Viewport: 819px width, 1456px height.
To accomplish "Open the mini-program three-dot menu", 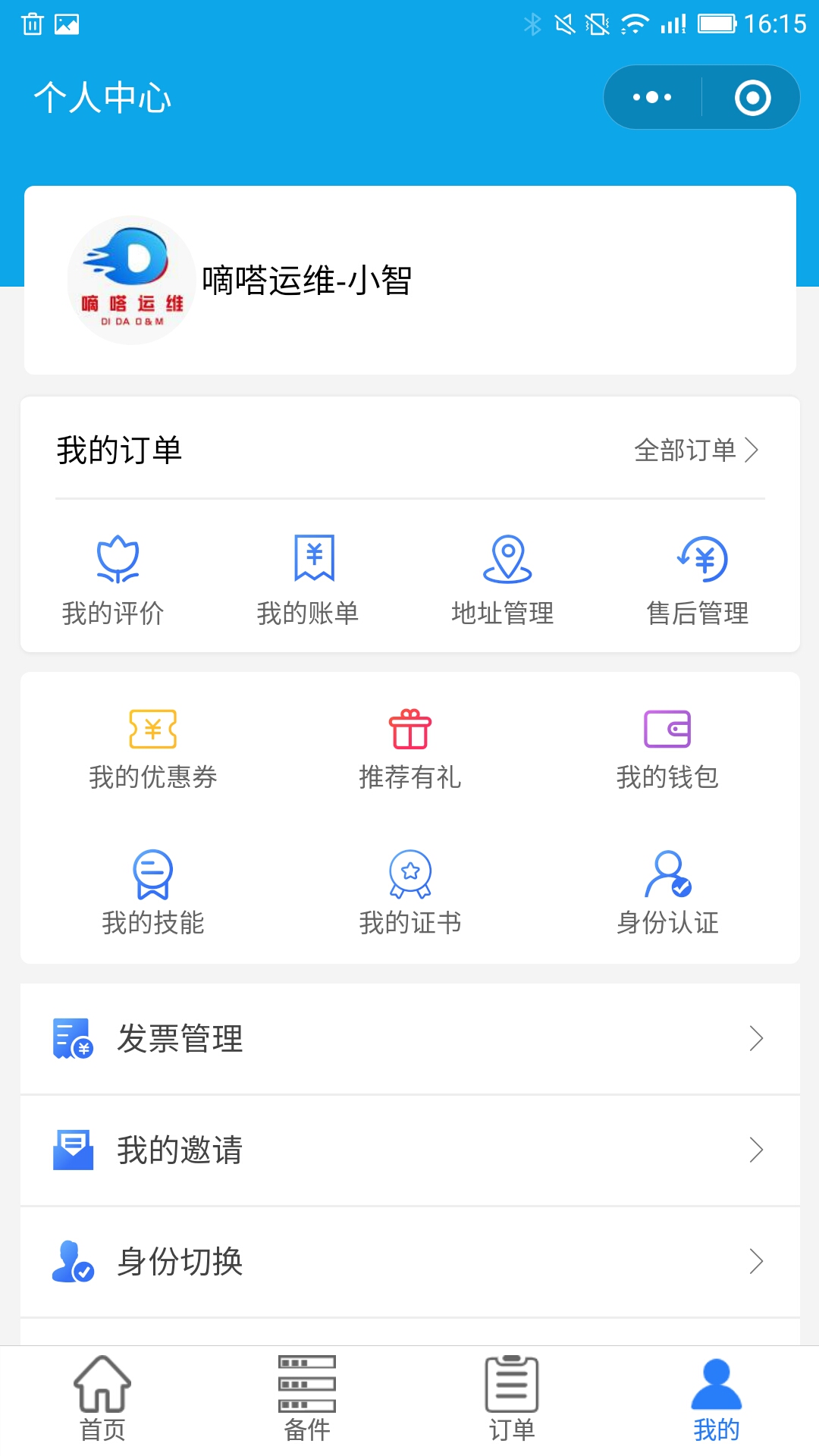I will 652,97.
